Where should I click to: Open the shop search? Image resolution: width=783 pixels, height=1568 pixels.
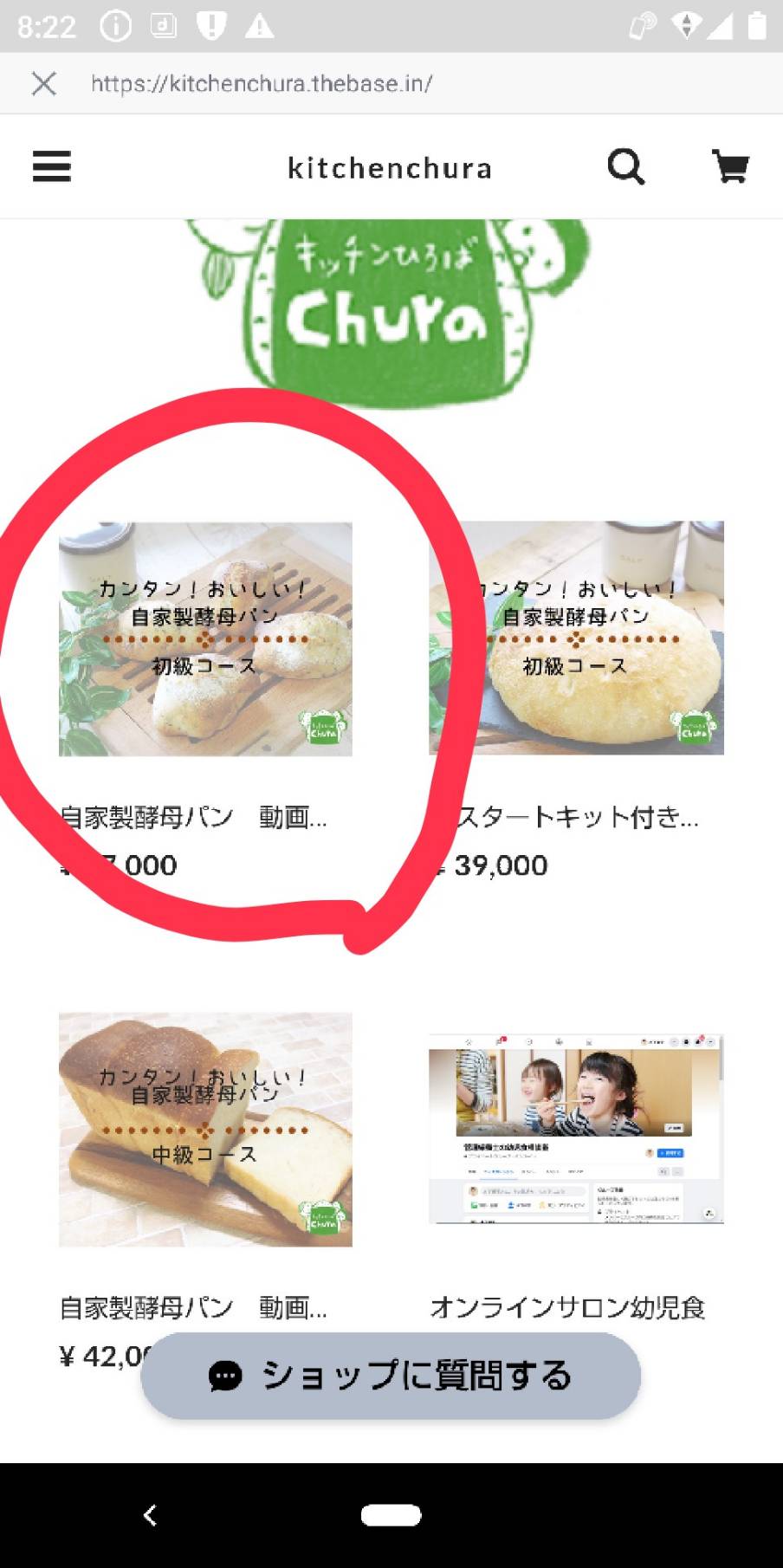pos(625,166)
